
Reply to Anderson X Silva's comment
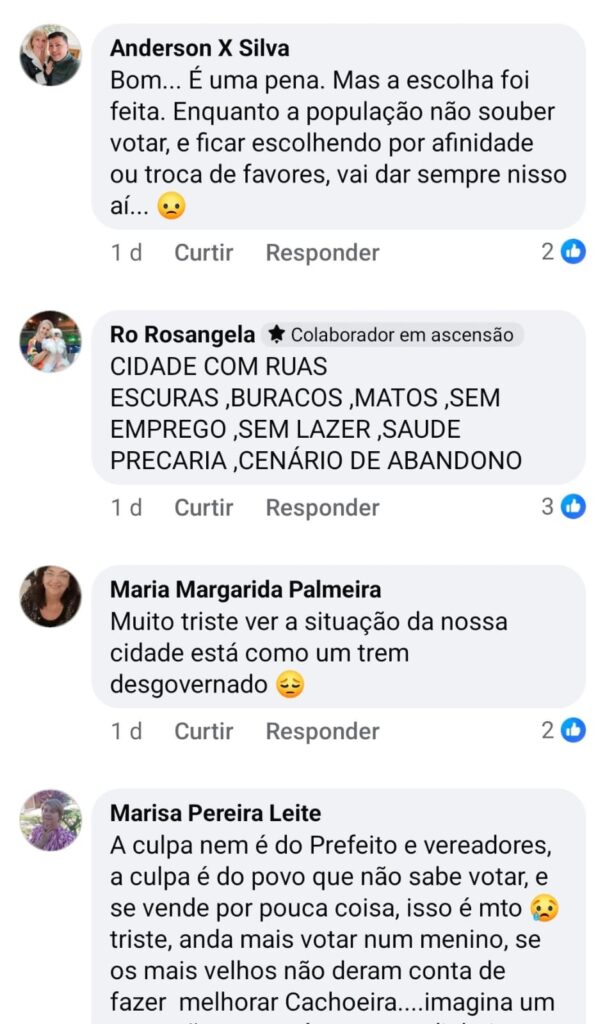coord(322,253)
